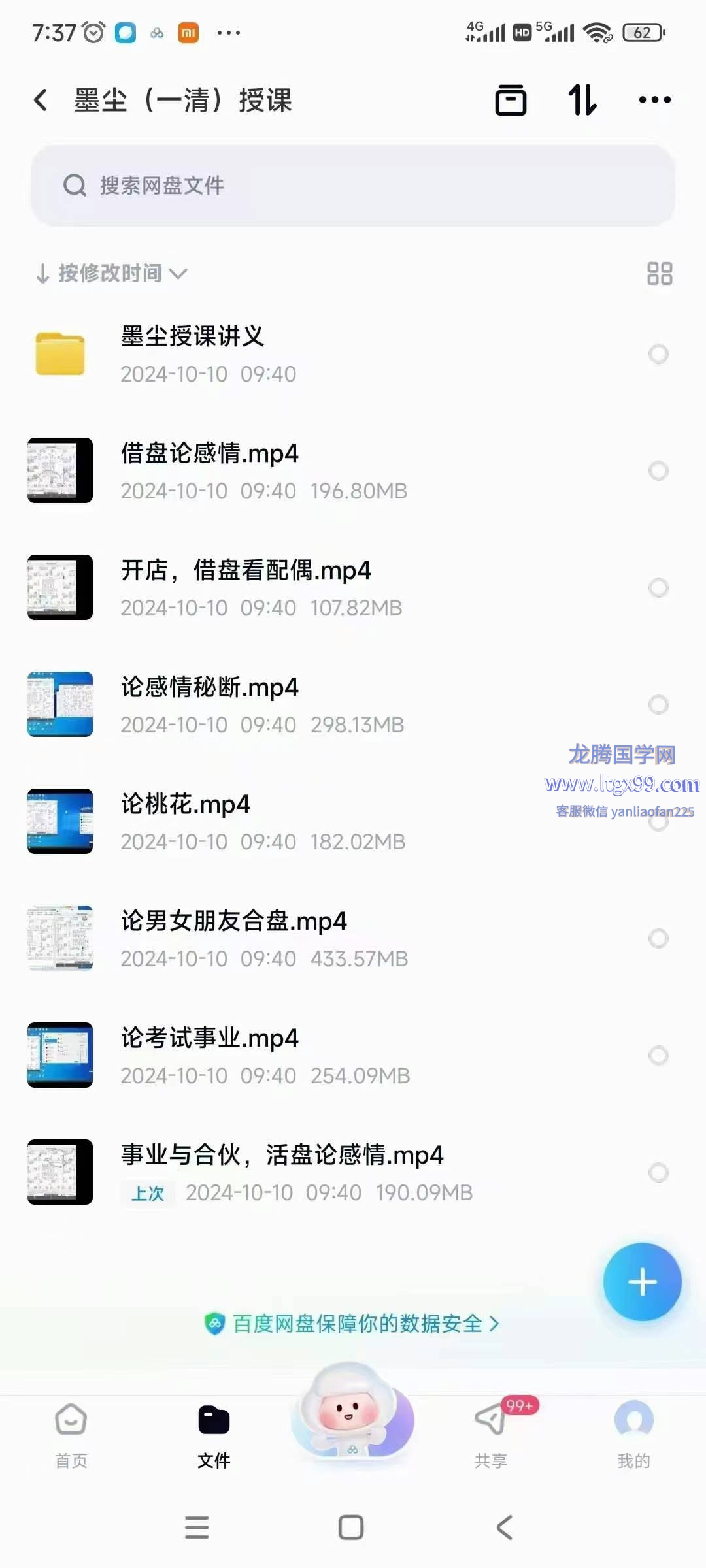706x1568 pixels.
Task: Switch to the 我的 tab
Action: tap(633, 1435)
